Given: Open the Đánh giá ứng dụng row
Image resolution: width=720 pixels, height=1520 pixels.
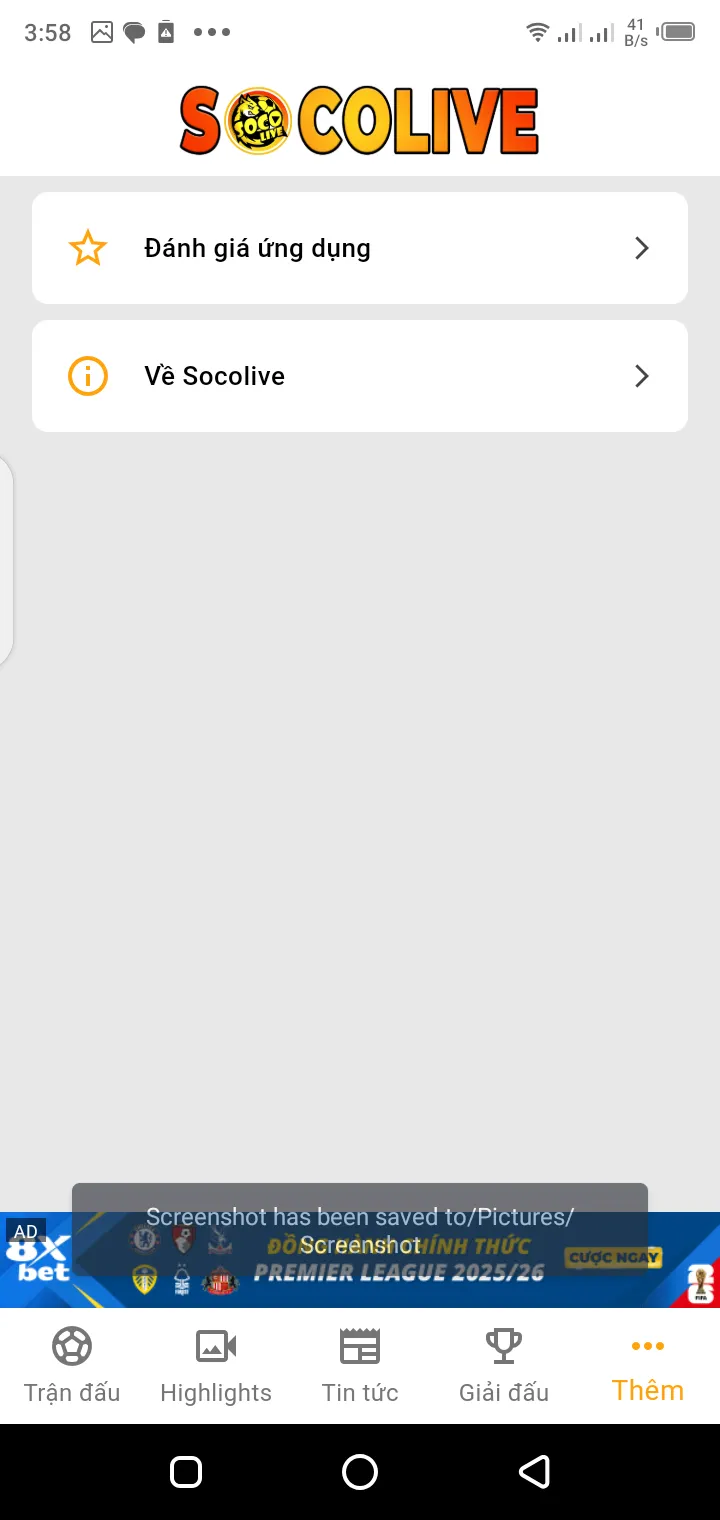Looking at the screenshot, I should pyautogui.click(x=360, y=248).
